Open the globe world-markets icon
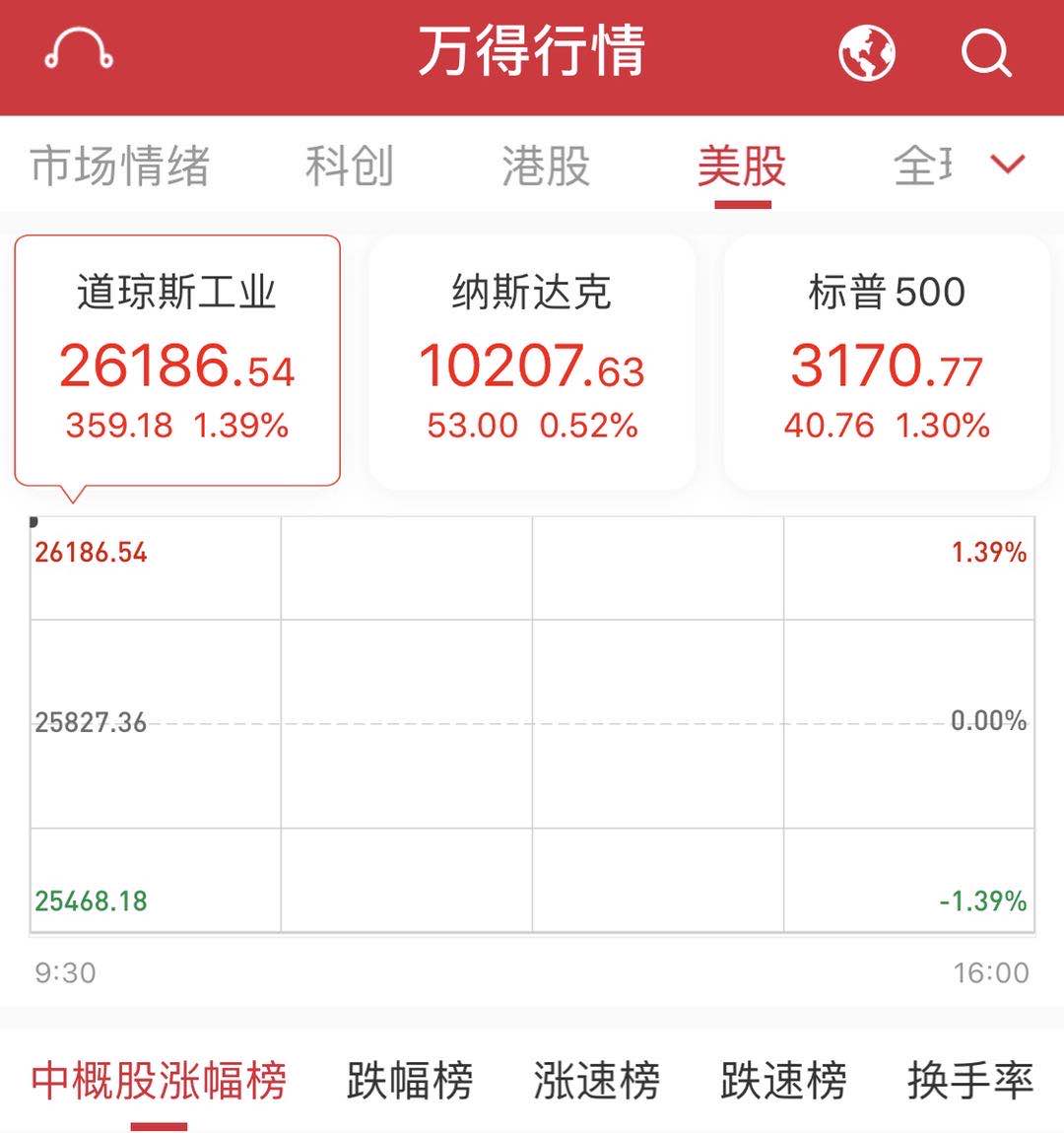The height and width of the screenshot is (1133, 1064). (865, 54)
